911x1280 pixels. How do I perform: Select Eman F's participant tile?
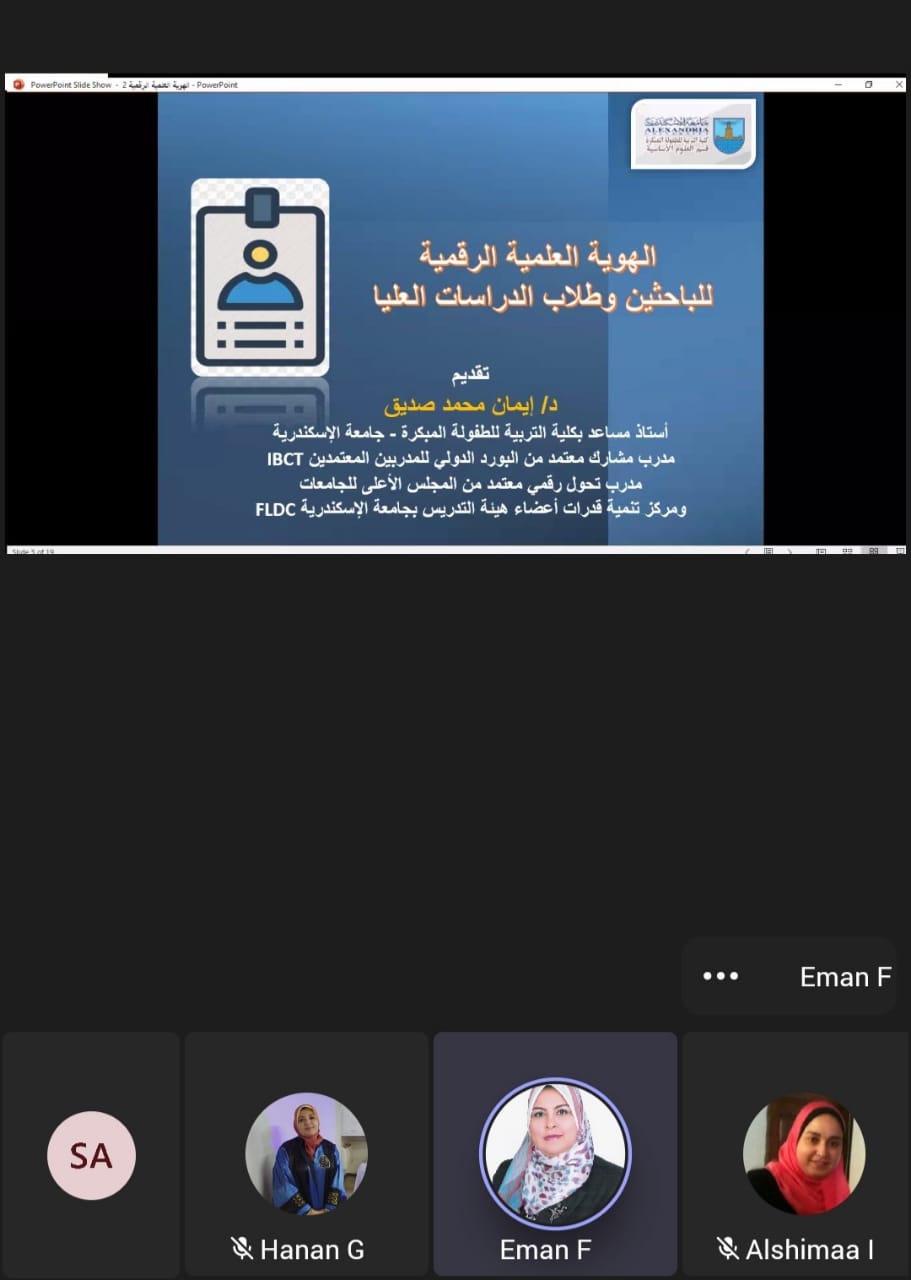click(555, 1155)
